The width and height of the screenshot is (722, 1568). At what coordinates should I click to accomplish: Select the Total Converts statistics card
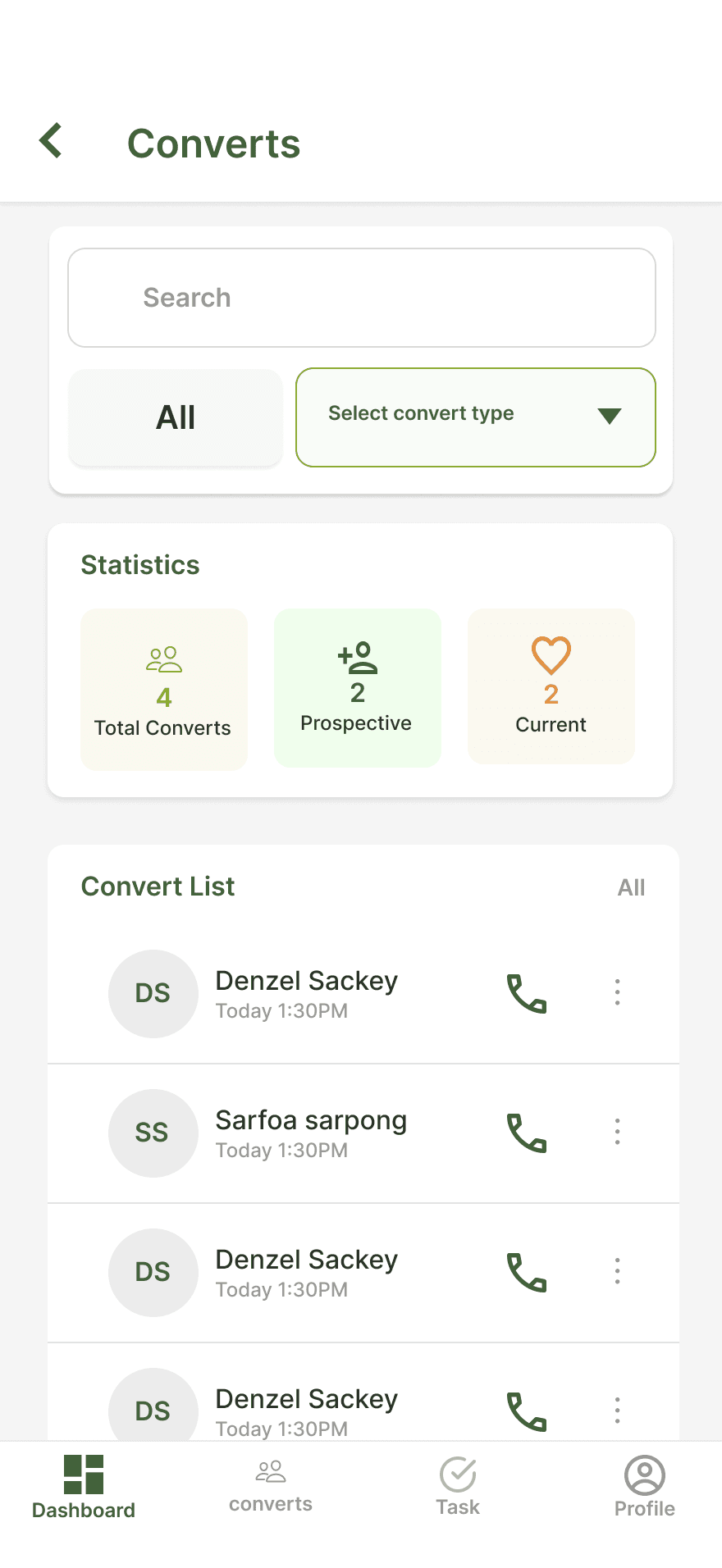point(163,689)
